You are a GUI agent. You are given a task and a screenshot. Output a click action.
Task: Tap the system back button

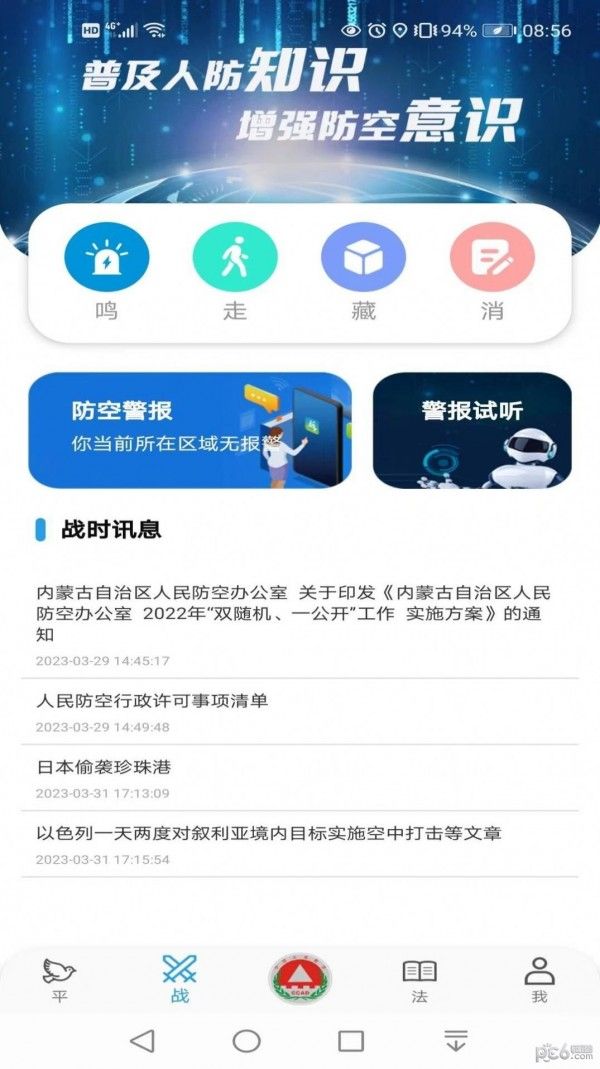(142, 1040)
